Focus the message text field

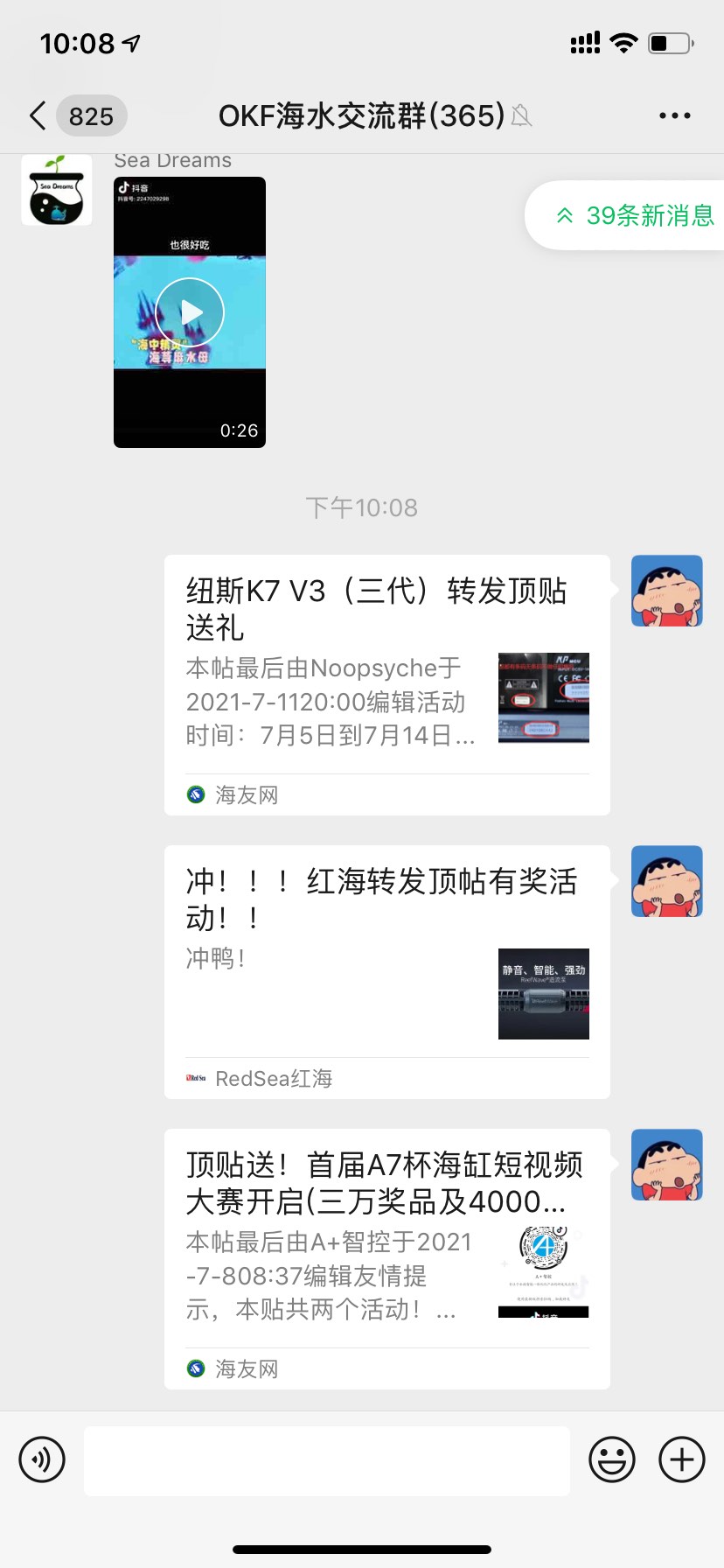pos(327,1459)
